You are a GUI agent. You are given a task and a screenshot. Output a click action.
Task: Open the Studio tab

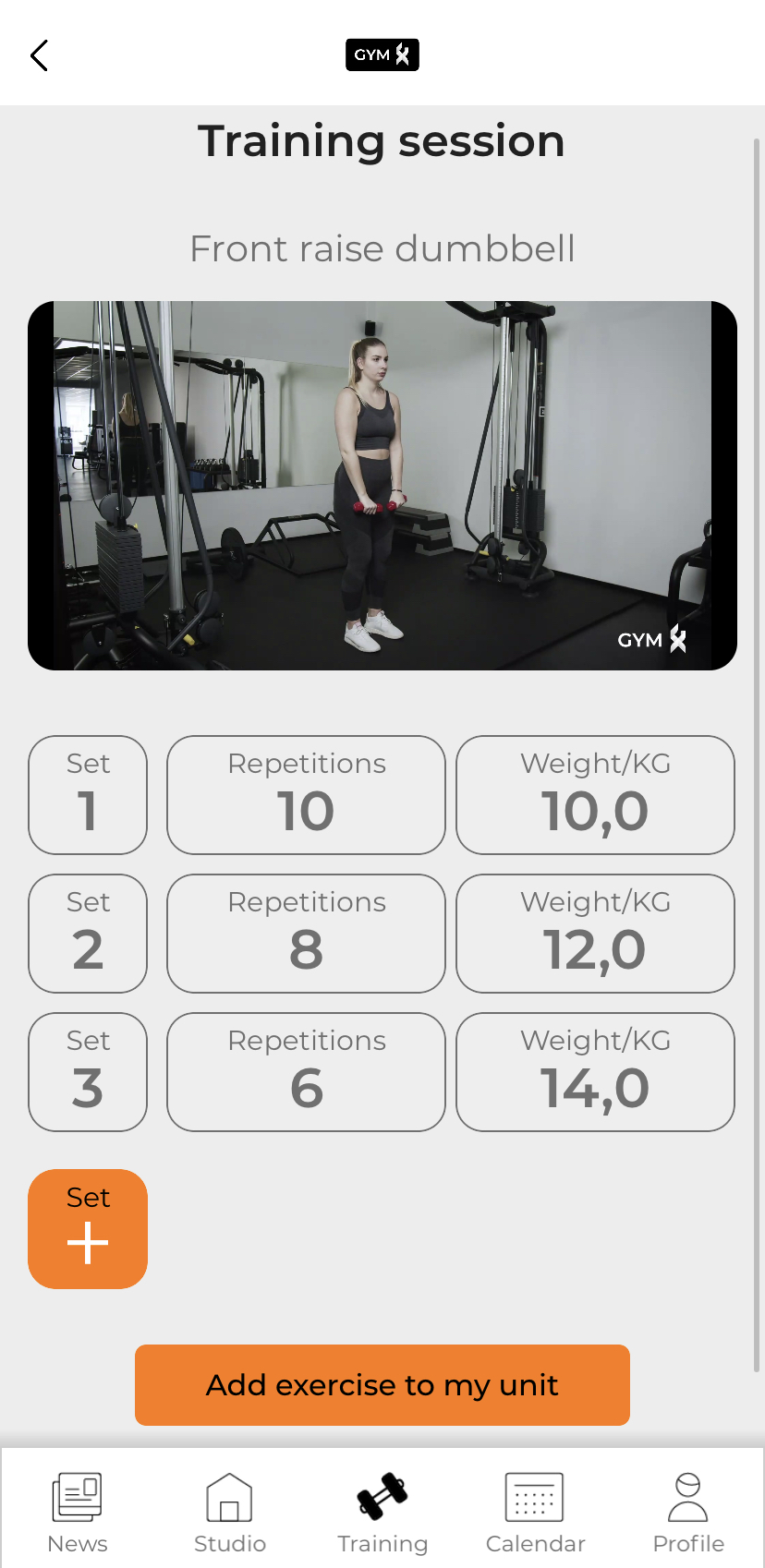[x=230, y=1513]
